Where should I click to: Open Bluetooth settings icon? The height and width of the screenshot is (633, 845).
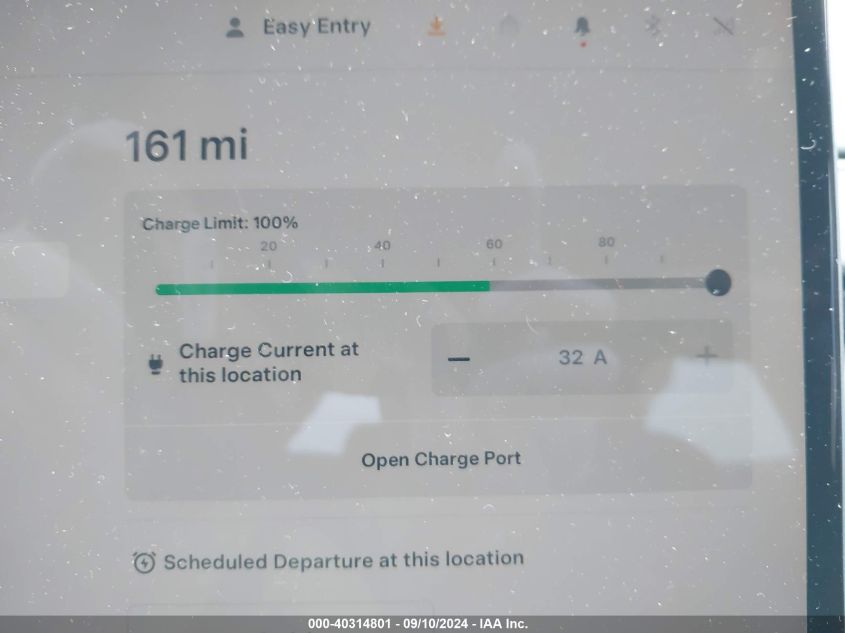coord(655,27)
